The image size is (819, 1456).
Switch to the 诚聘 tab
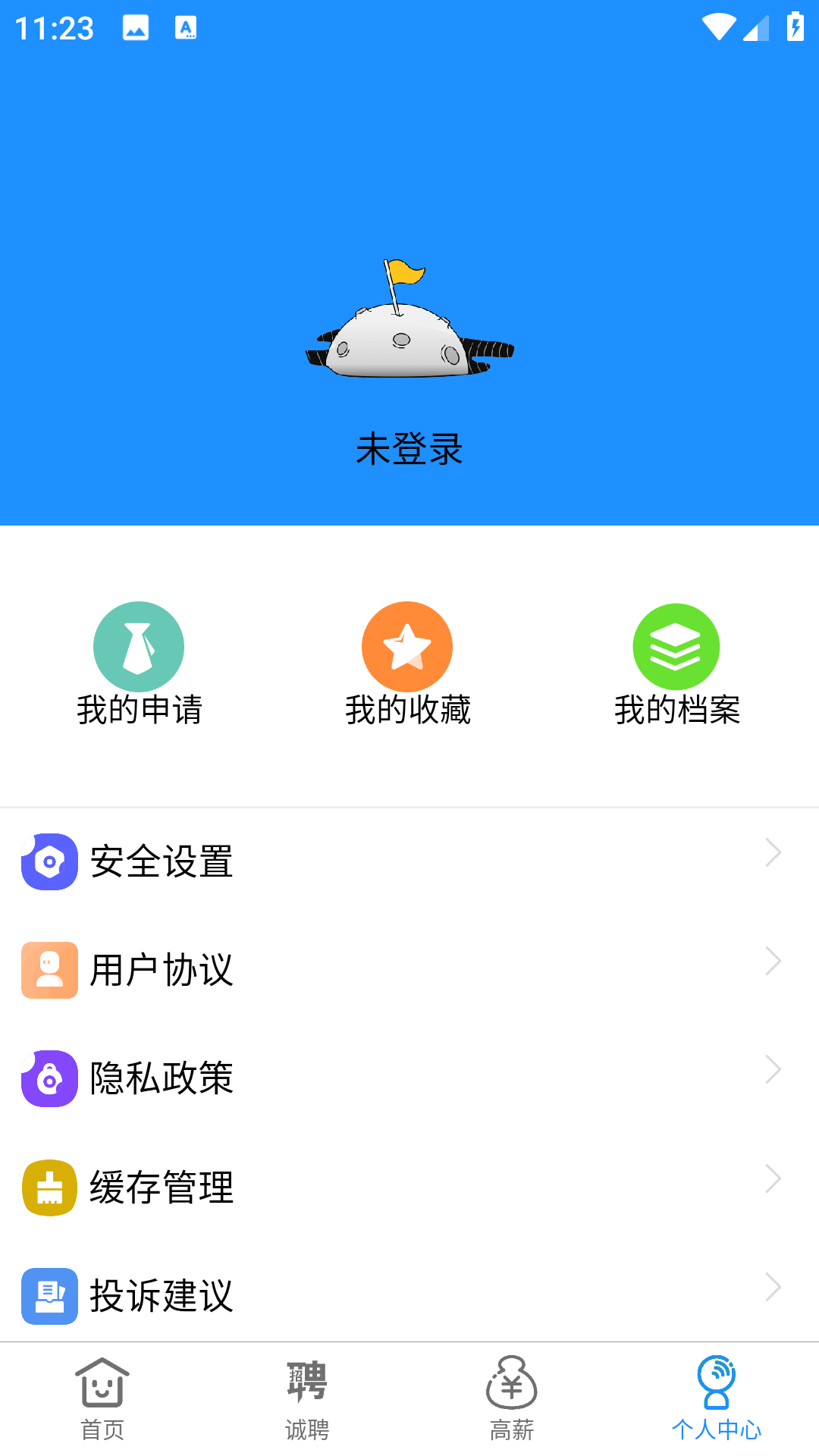(x=307, y=1399)
